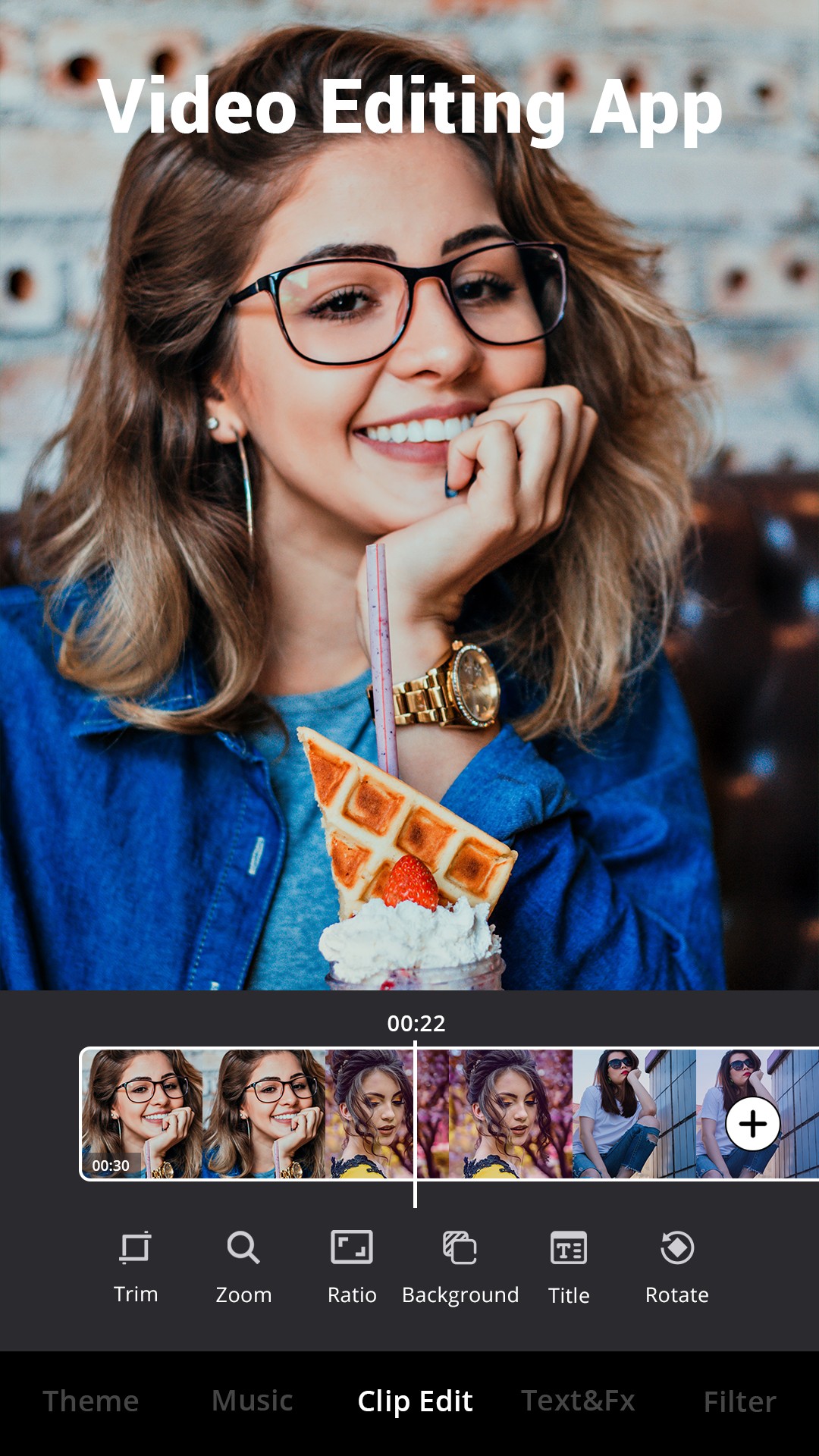Select the first clip with glasses in timeline
This screenshot has width=819, height=1456.
point(143,1113)
